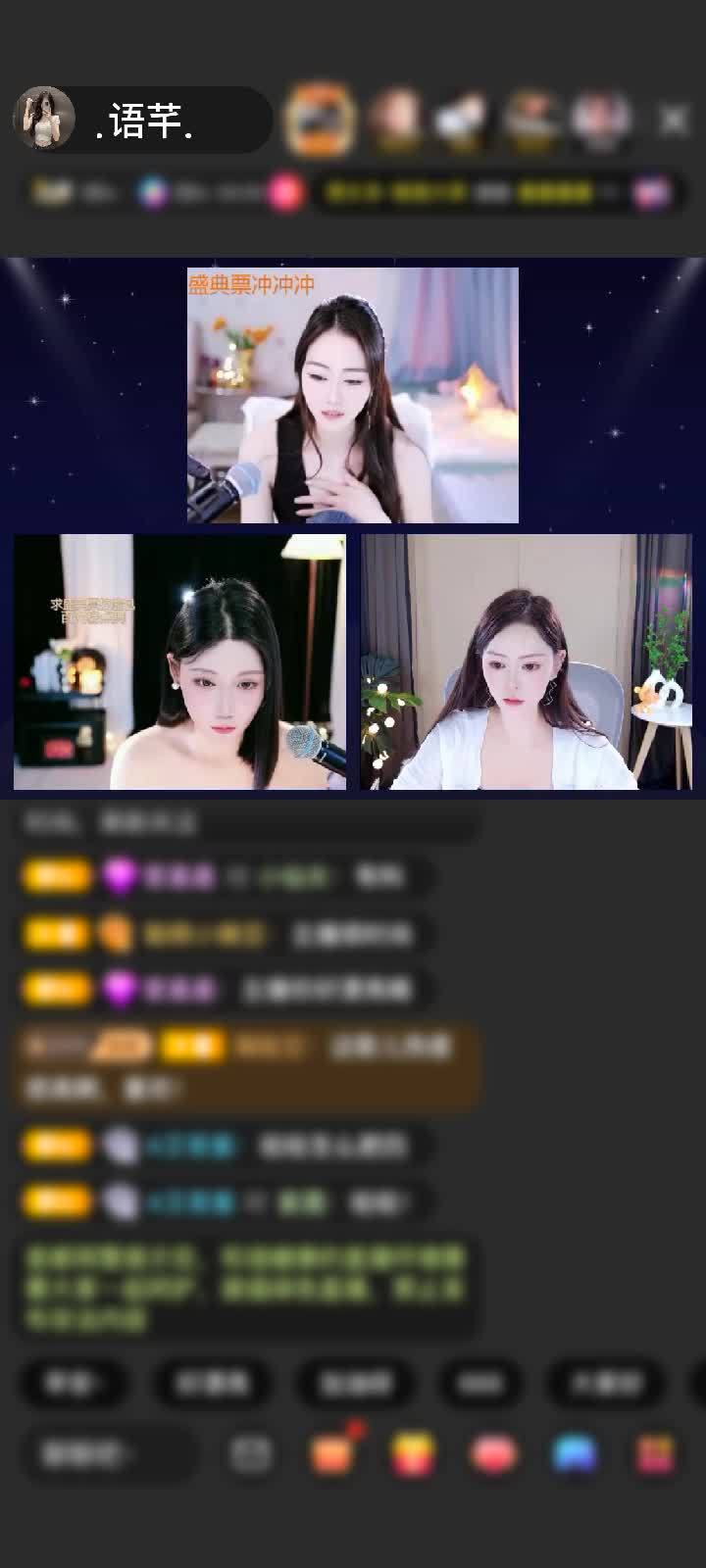Open the bottom-right guest video window
Screen dimensions: 706x1568
[527, 661]
